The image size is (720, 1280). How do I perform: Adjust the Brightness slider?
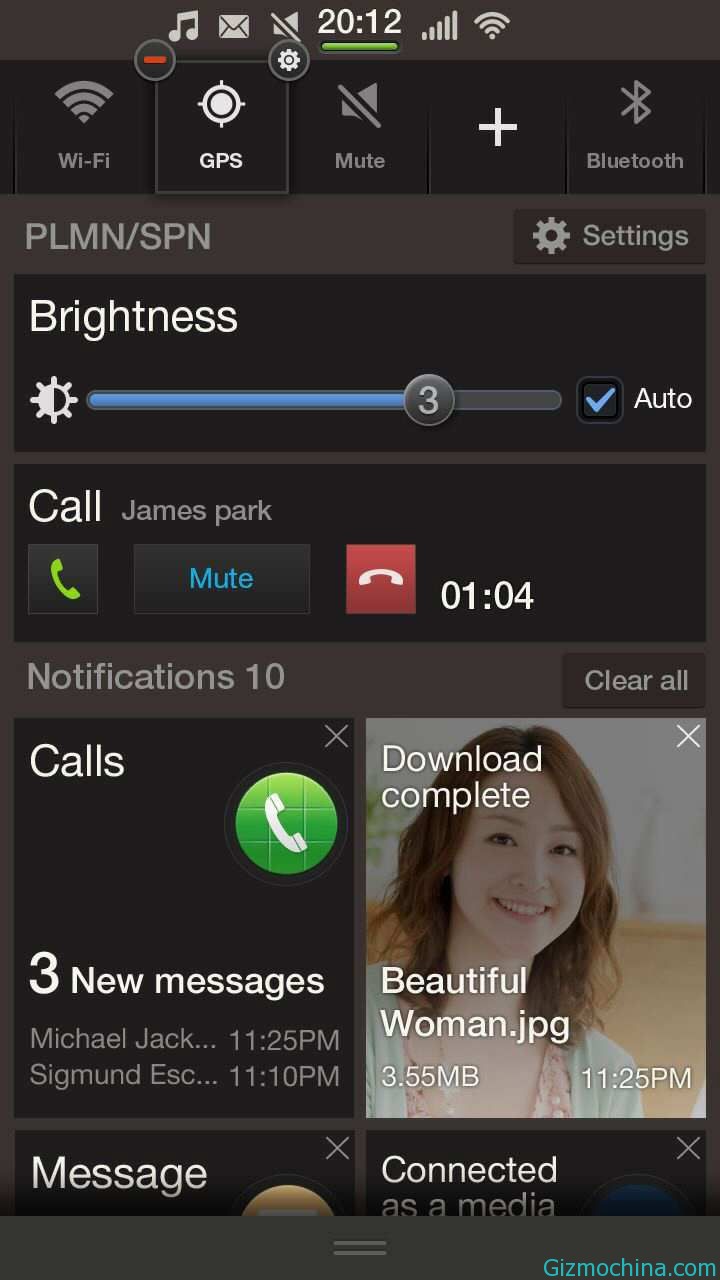coord(428,398)
